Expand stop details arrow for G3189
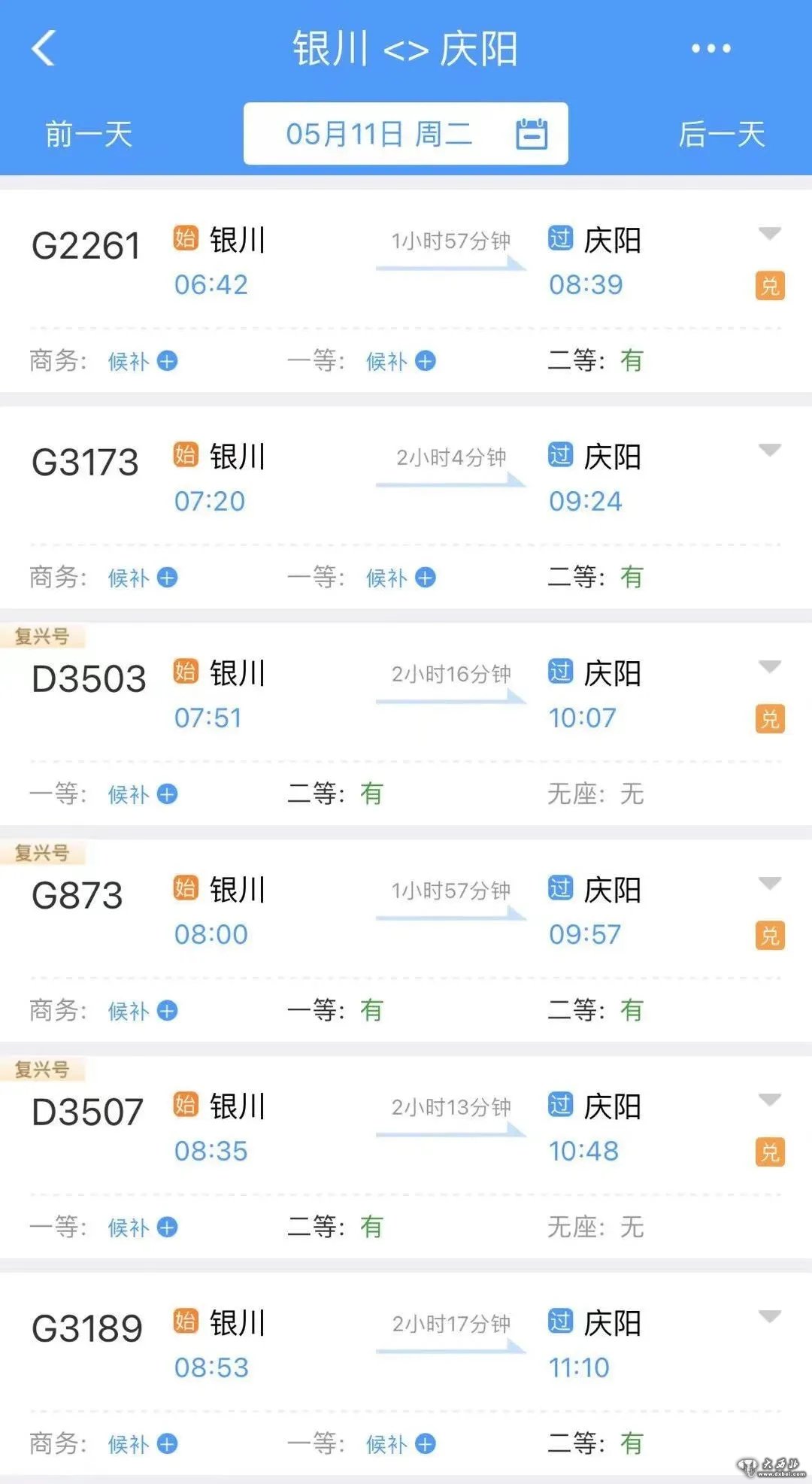 point(769,1317)
